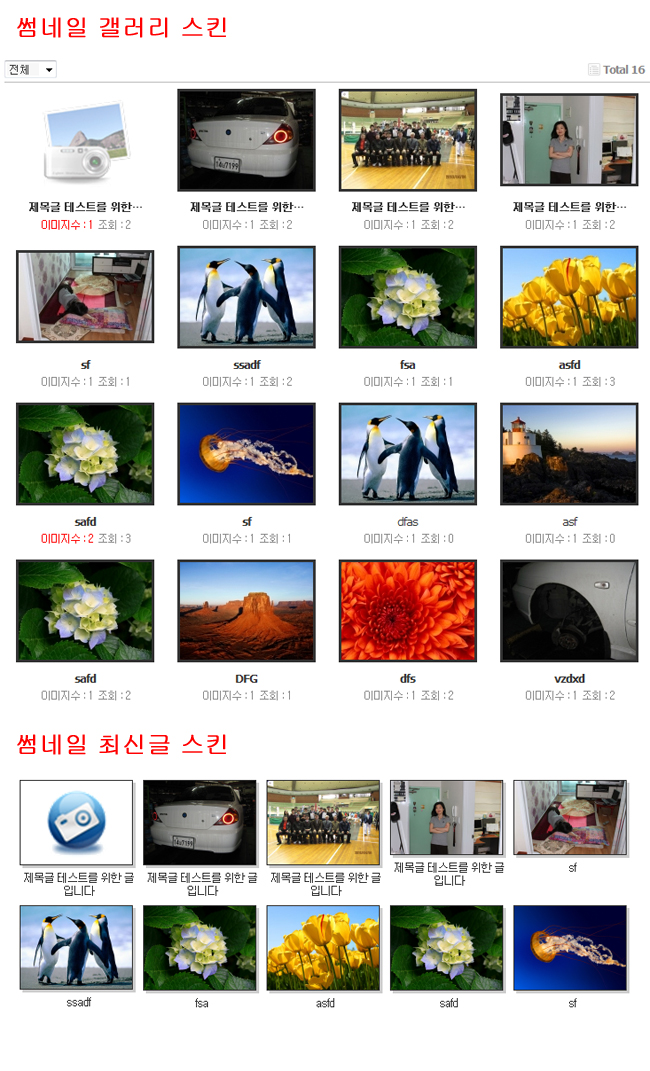Viewport: 650px width, 1071px height.
Task: Open the asfd tulips item in 최신글 section
Action: [323, 947]
